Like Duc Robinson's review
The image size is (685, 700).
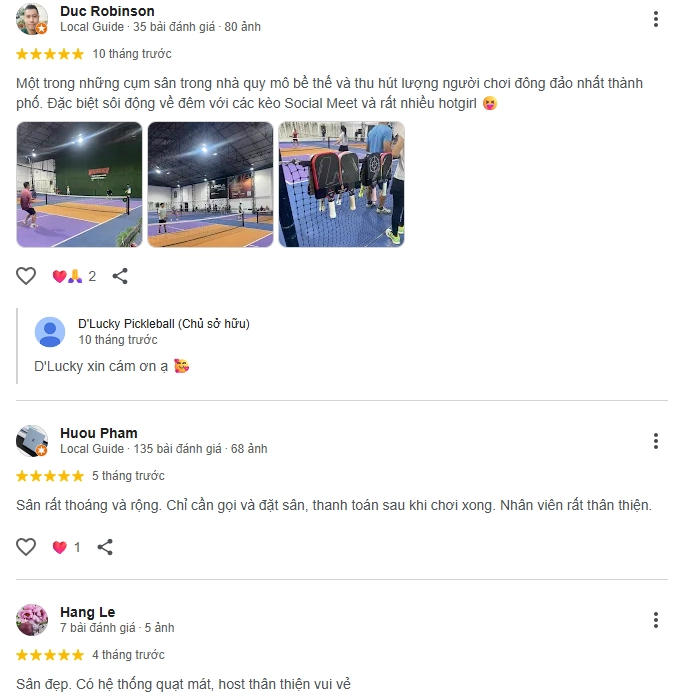(27, 276)
